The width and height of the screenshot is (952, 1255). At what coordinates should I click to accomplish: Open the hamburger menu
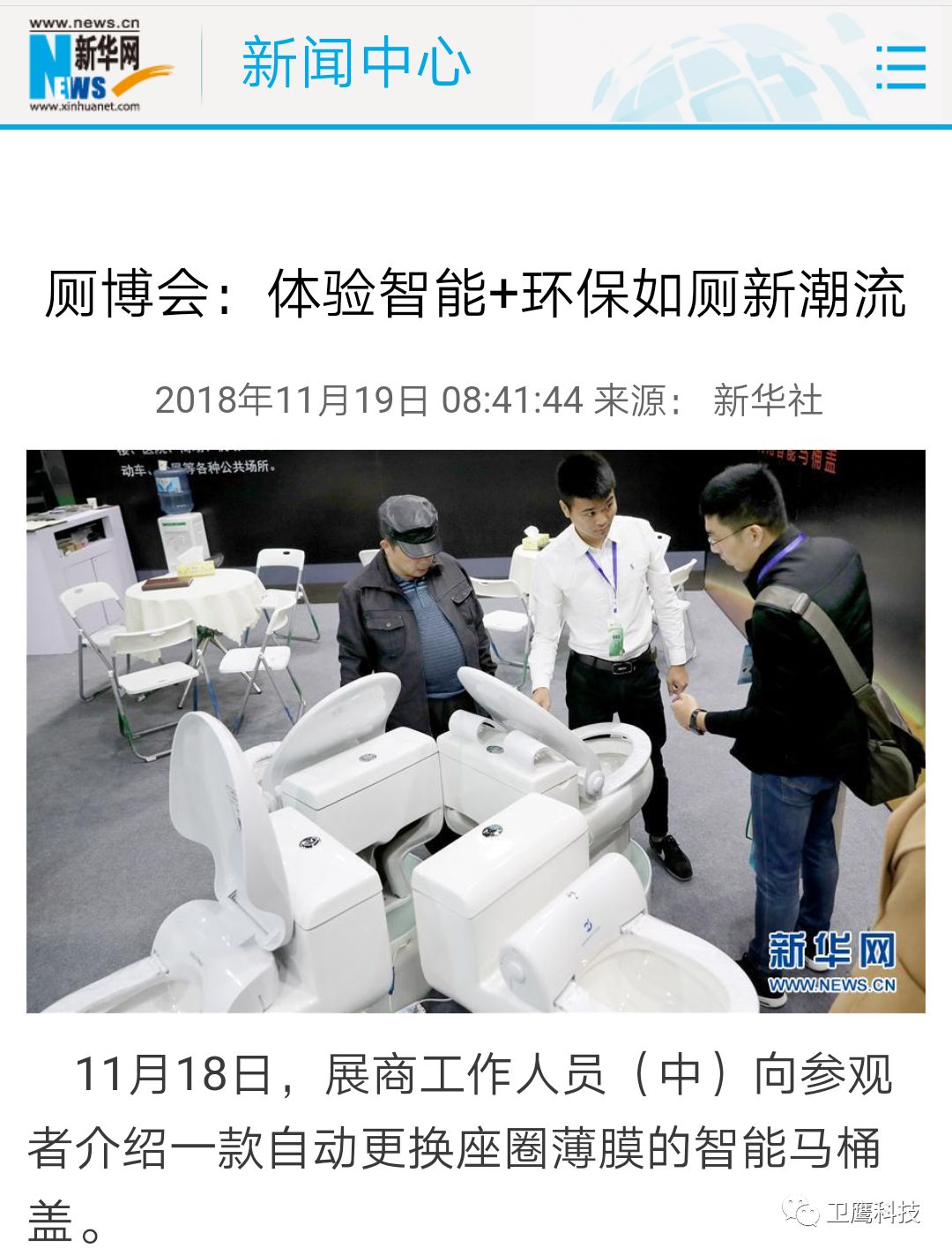point(900,67)
